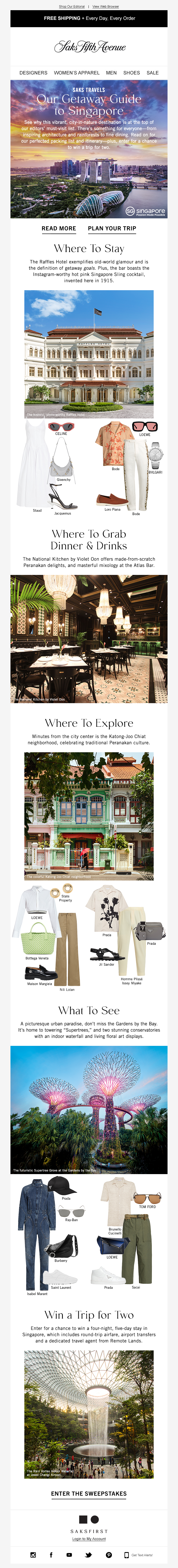Open the Shop Our Editorial link
178x1568 pixels.
71,6
